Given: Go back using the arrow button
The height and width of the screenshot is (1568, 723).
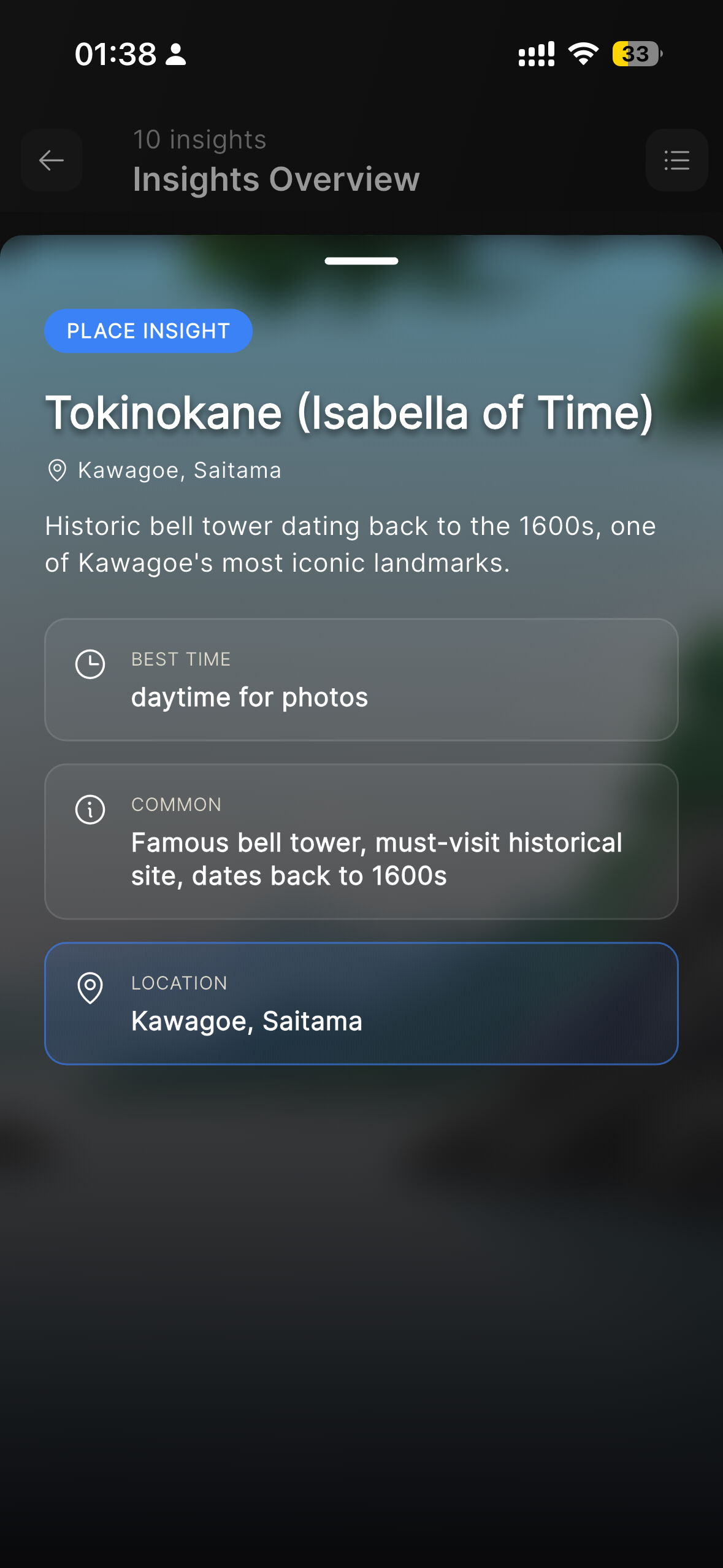Looking at the screenshot, I should pos(52,160).
